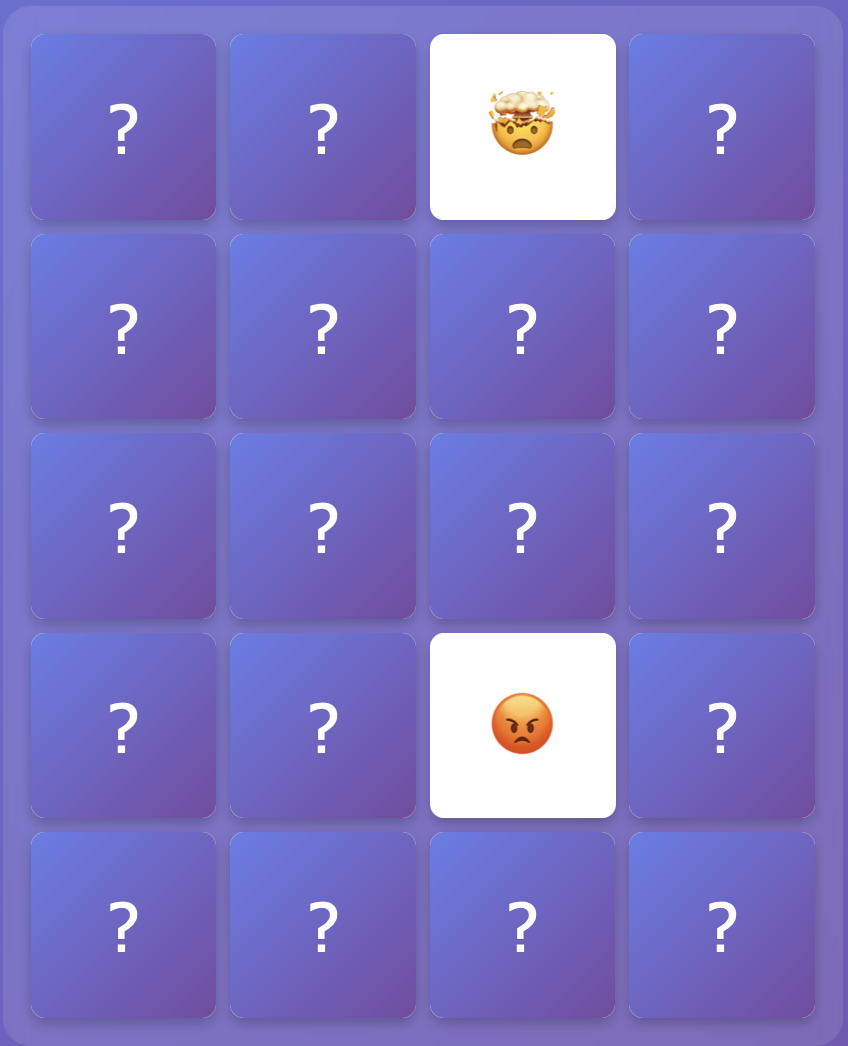Reveal the first card in the third row
The image size is (848, 1046).
(122, 524)
